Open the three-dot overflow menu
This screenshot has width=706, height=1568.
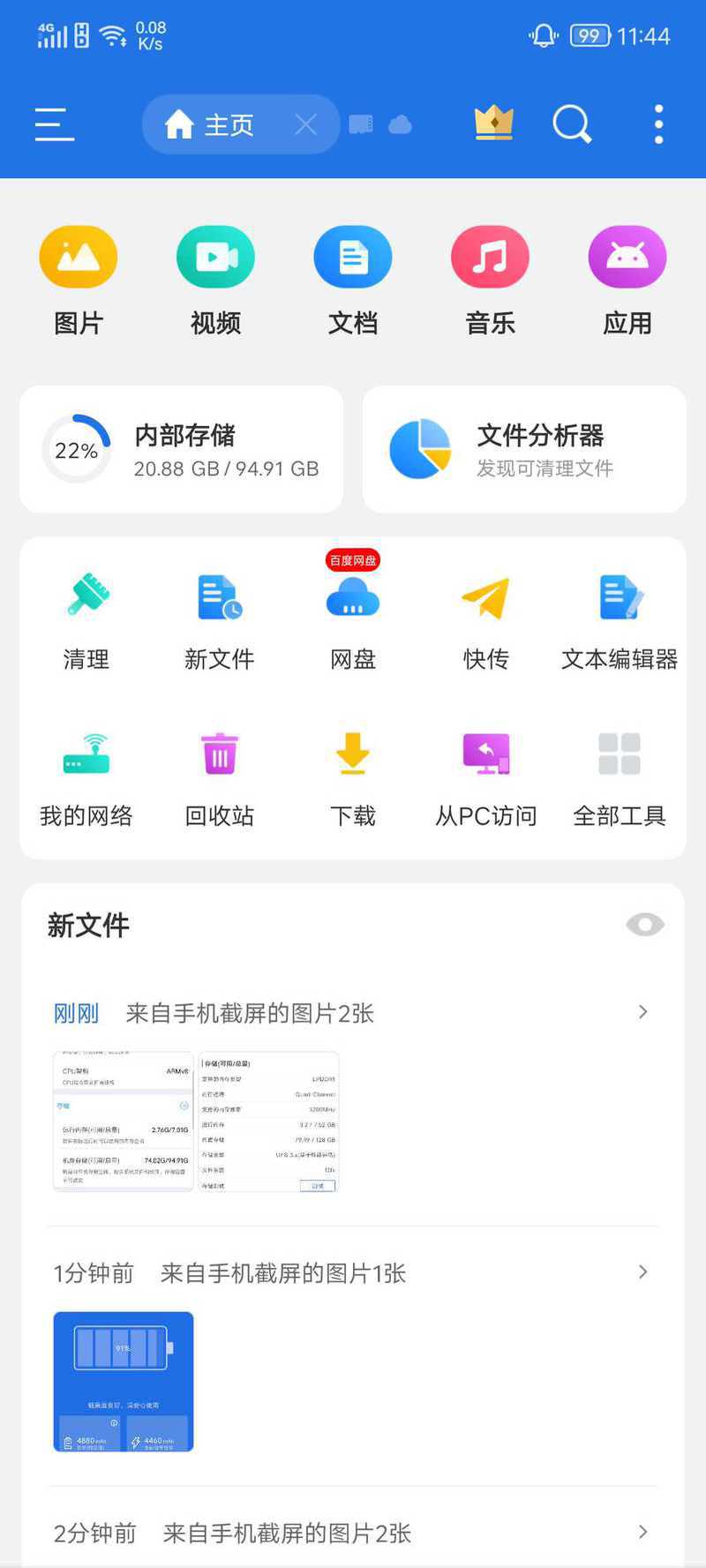point(658,124)
